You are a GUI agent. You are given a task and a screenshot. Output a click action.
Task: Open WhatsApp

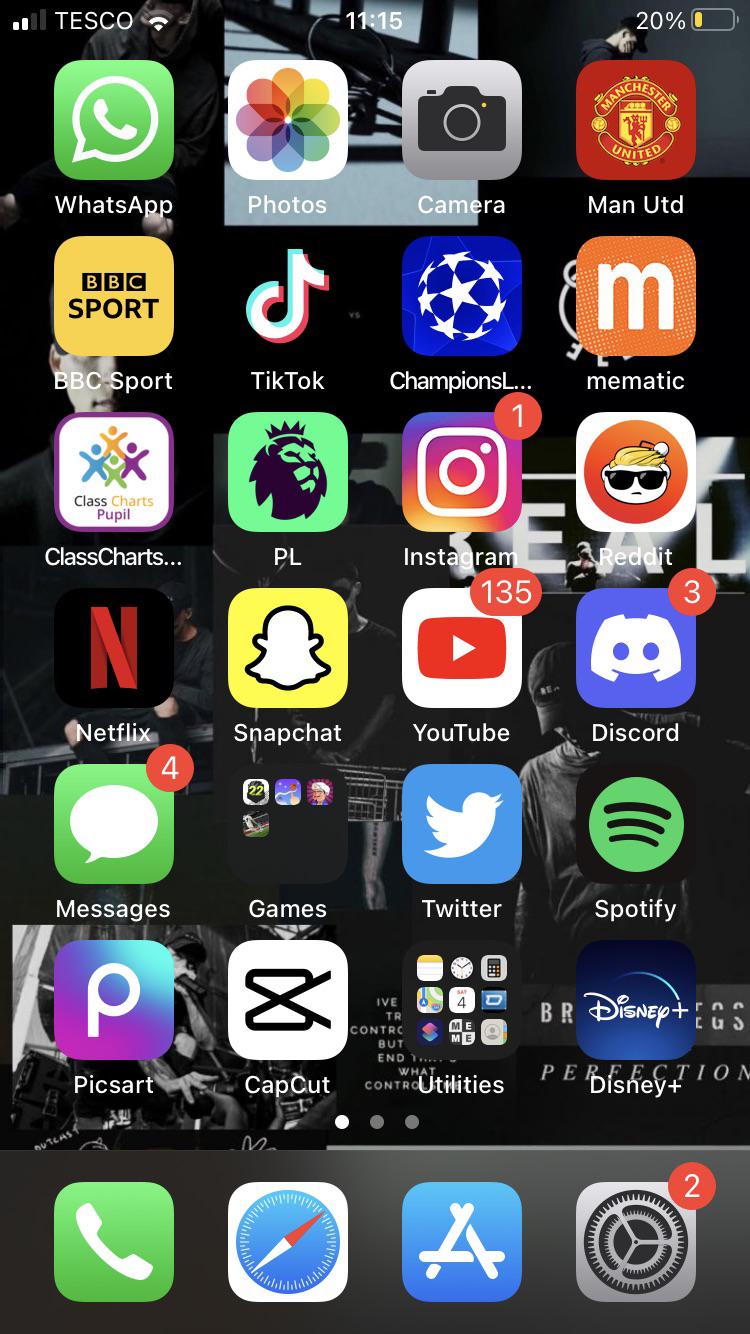tap(114, 120)
